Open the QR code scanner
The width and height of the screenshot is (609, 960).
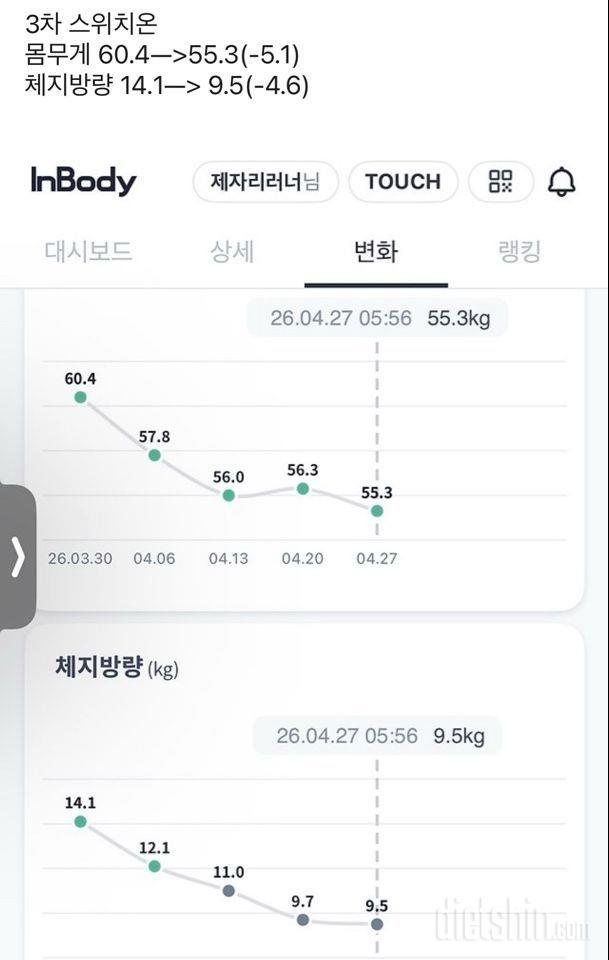click(x=500, y=182)
